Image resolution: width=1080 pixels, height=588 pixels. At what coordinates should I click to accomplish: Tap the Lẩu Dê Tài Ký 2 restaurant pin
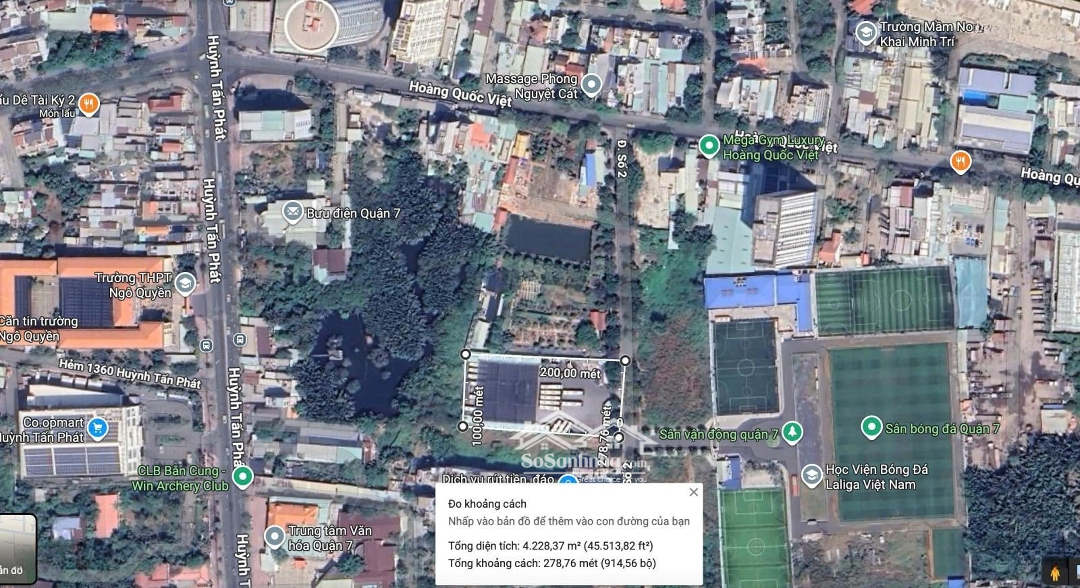coord(89,101)
